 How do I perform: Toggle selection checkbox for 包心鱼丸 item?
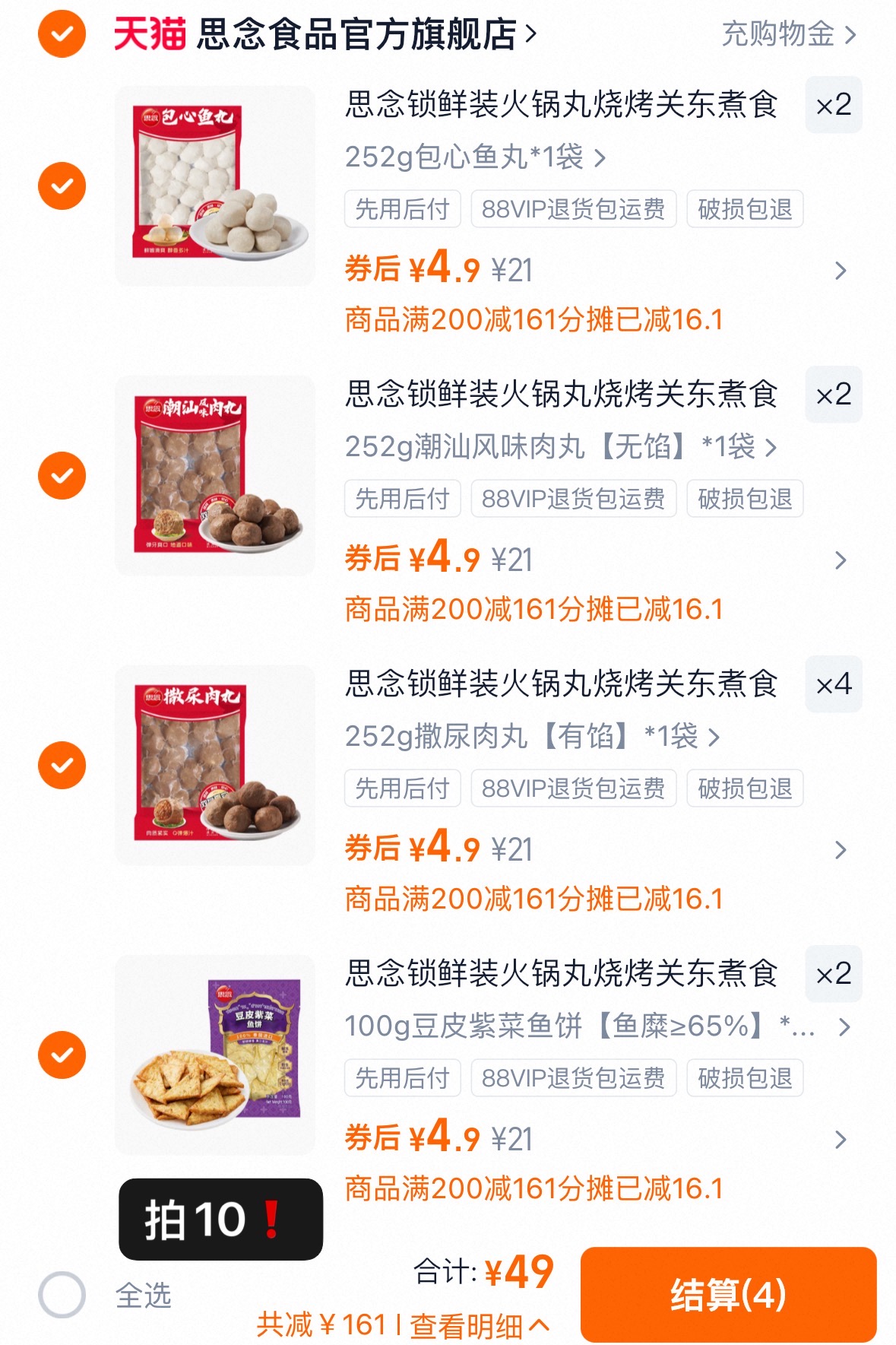pyautogui.click(x=61, y=185)
